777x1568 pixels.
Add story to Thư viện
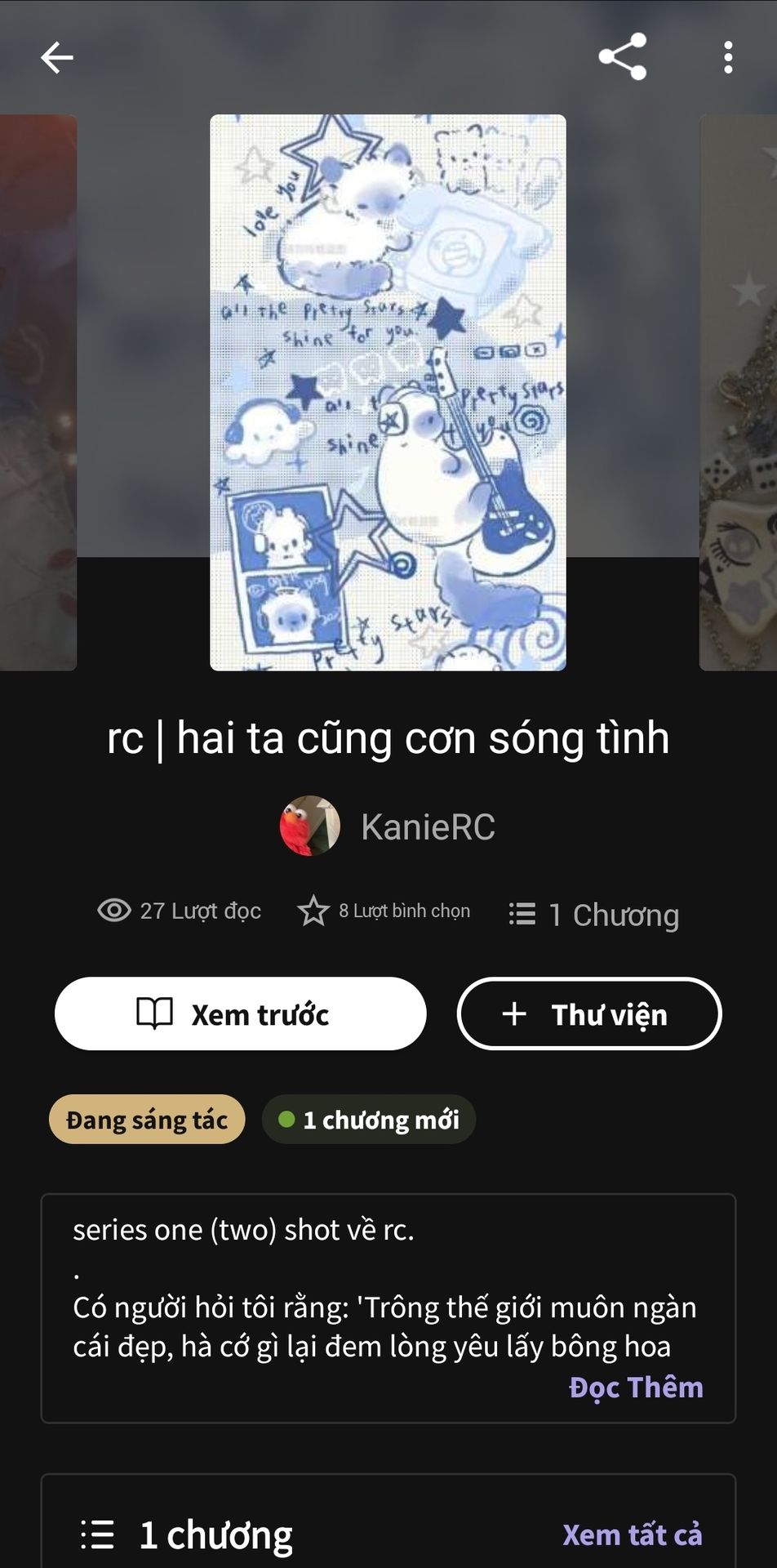(x=589, y=1014)
